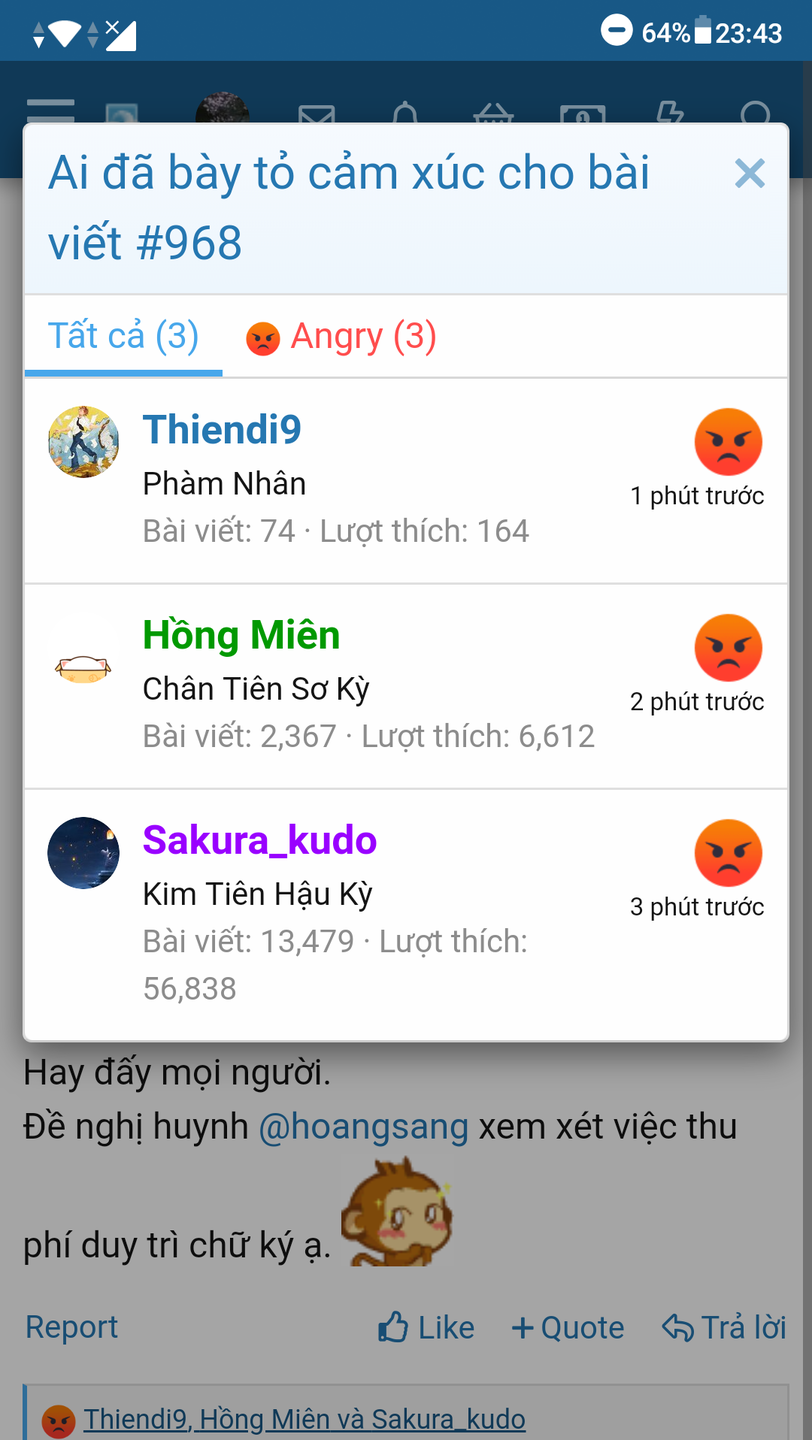Open the wallet icon in the toolbar

pyautogui.click(x=581, y=113)
